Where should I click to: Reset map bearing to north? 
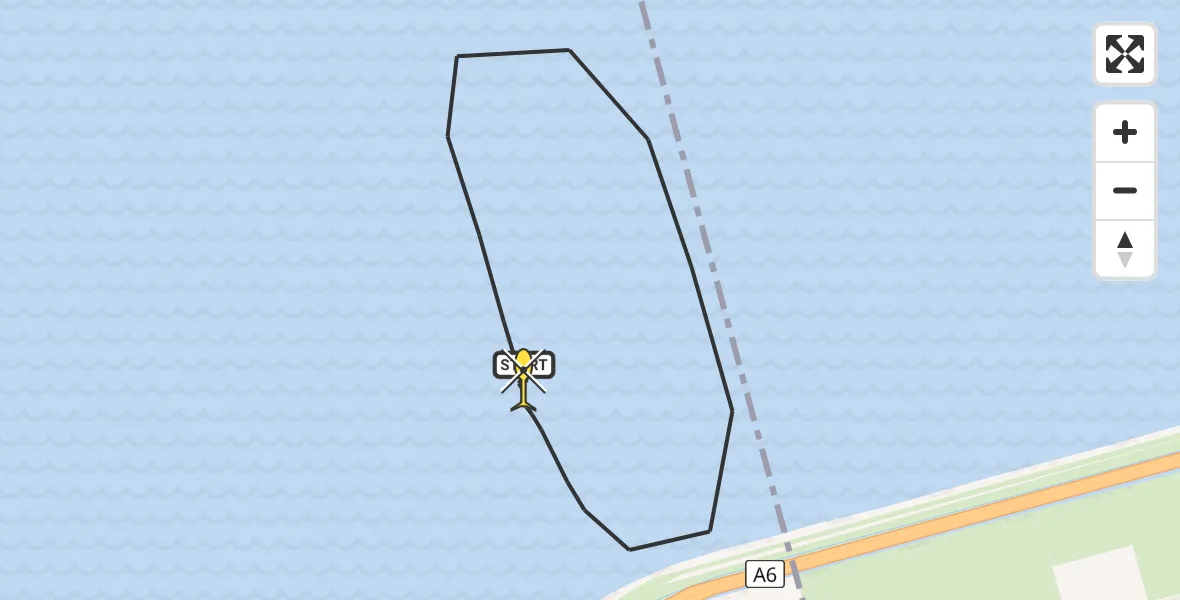1124,249
